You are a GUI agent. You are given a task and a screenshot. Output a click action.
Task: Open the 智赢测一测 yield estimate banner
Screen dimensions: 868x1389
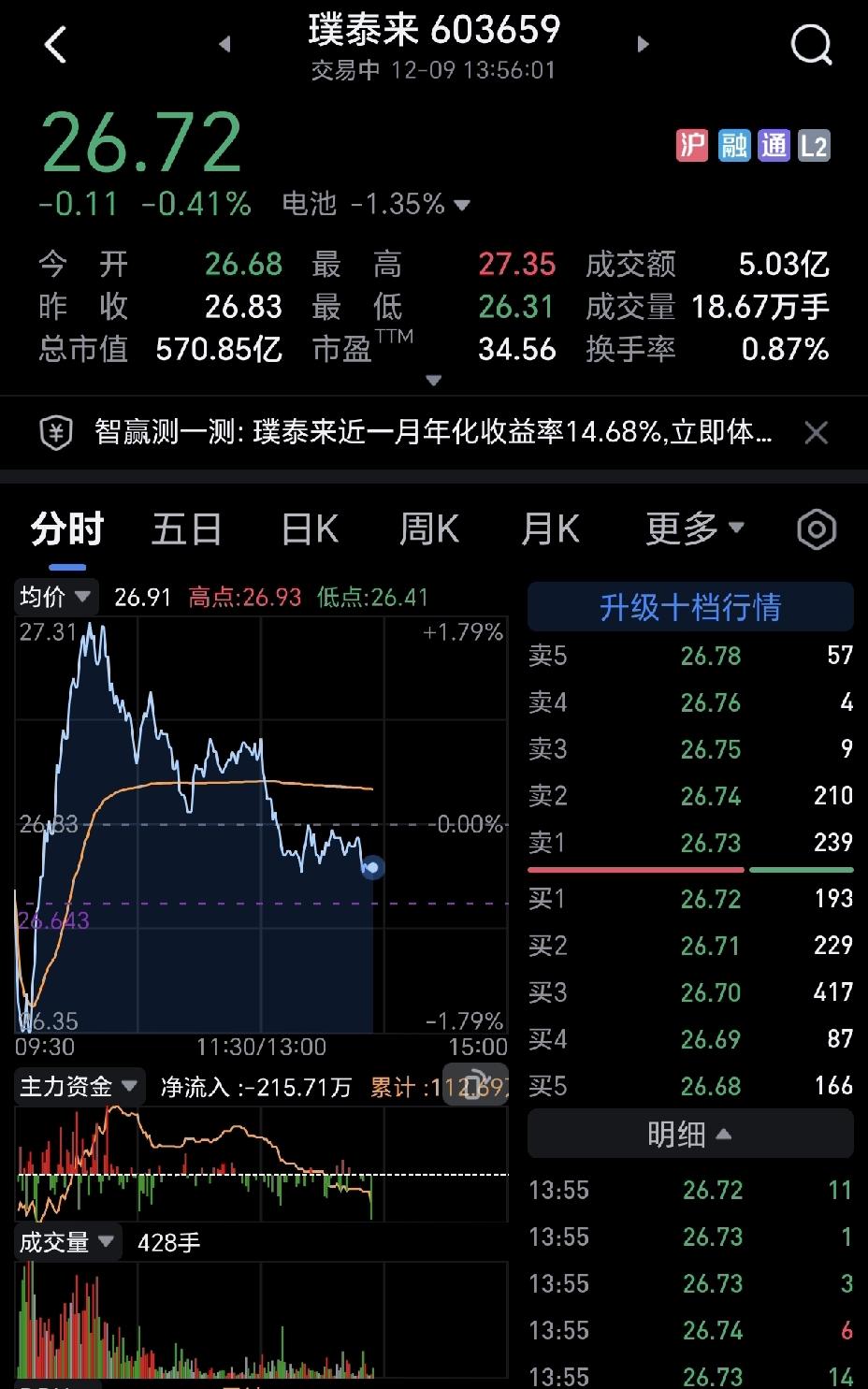[x=402, y=432]
